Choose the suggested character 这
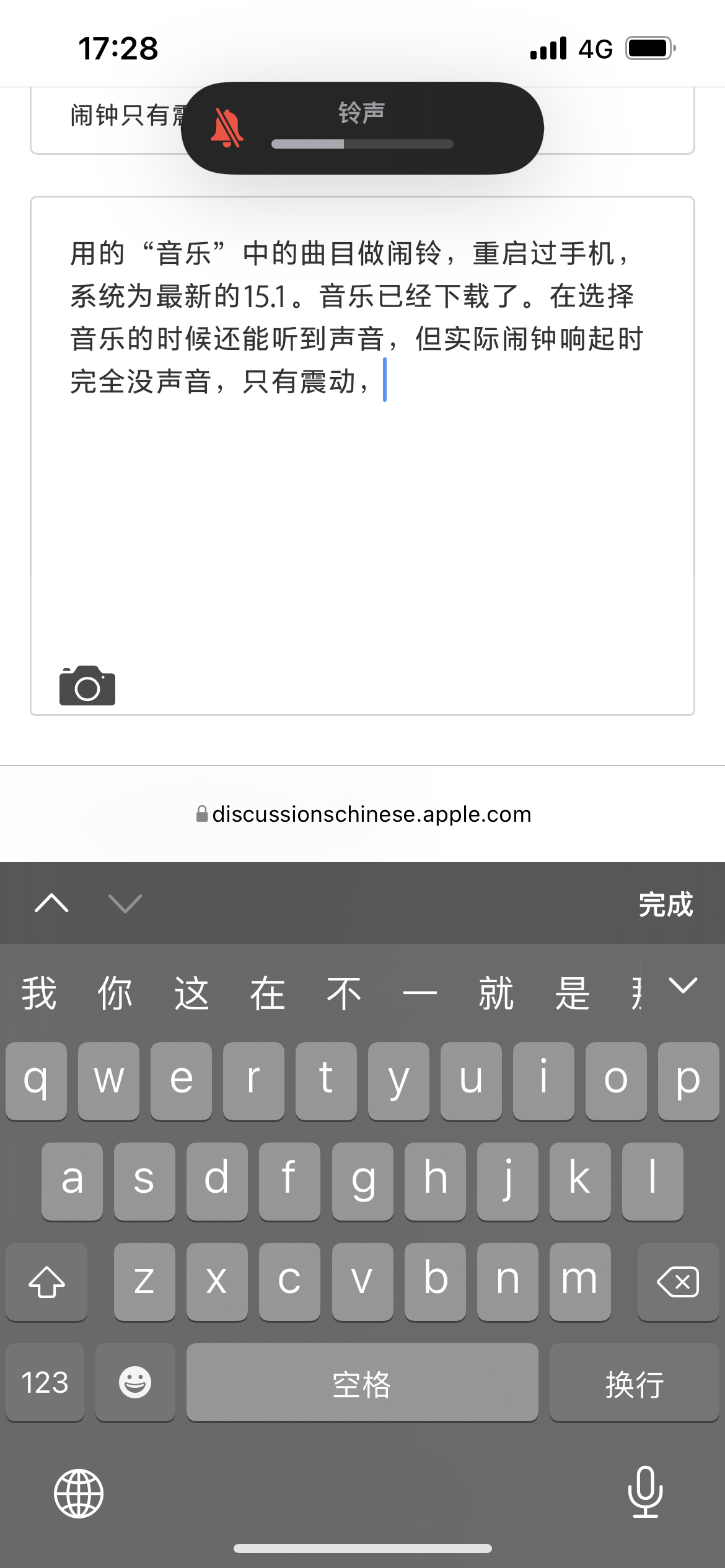This screenshot has height=1568, width=725. (191, 993)
